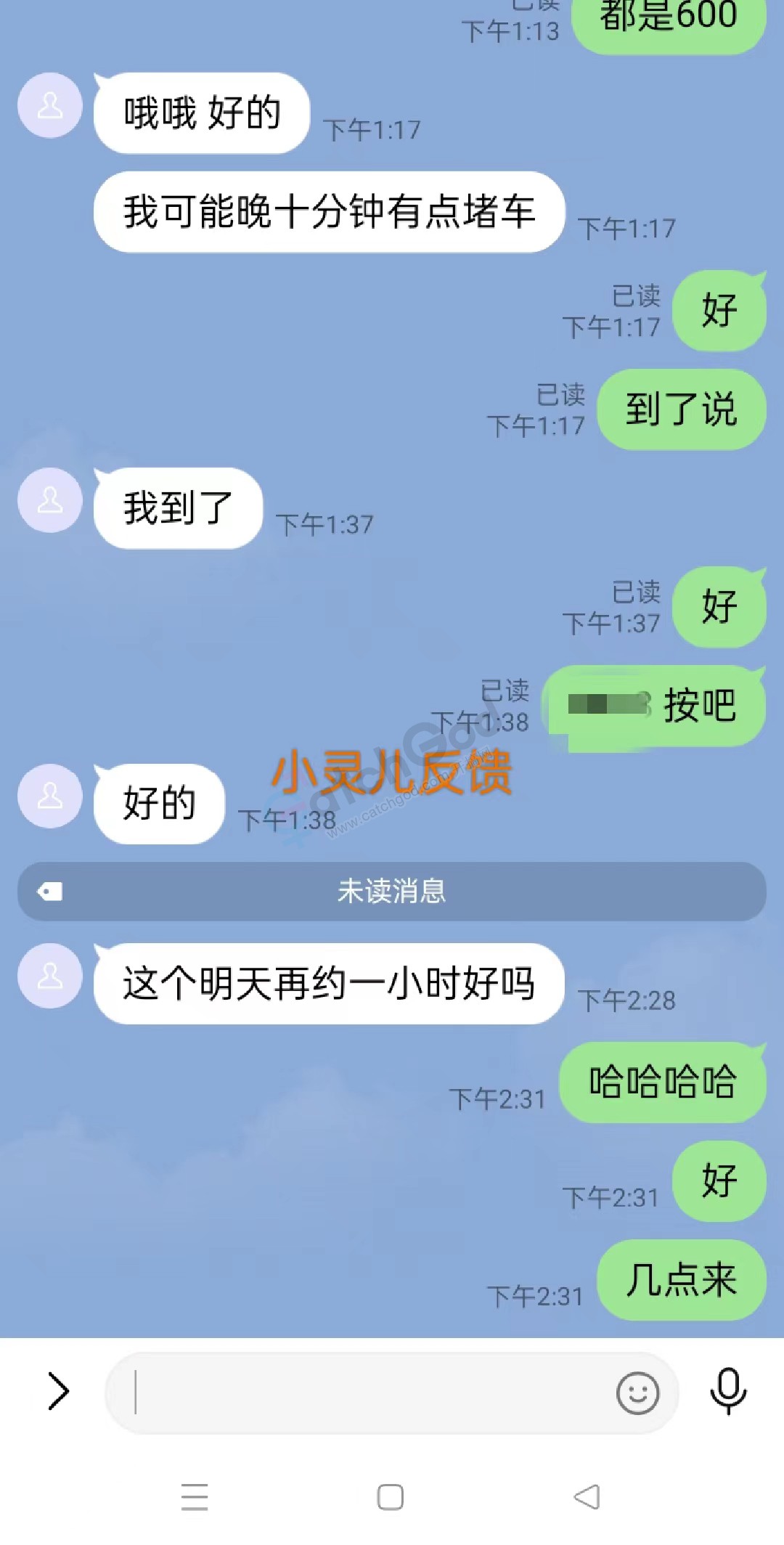Go to the system home screen
This screenshot has width=784, height=1545.
pyautogui.click(x=391, y=1497)
